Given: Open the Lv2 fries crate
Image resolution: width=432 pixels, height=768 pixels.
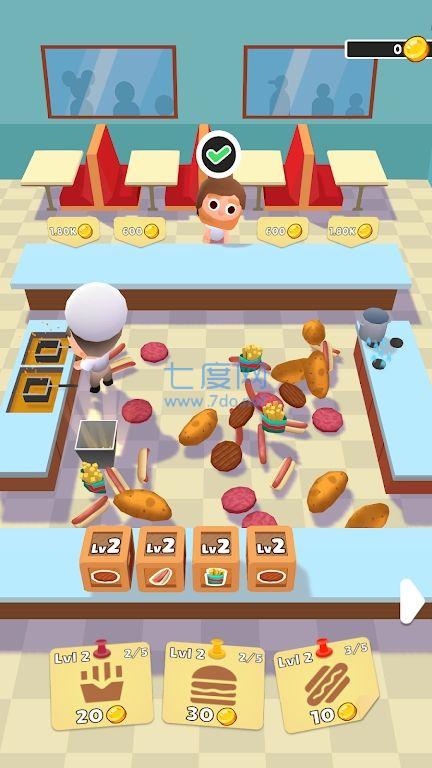Looking at the screenshot, I should coord(216,559).
